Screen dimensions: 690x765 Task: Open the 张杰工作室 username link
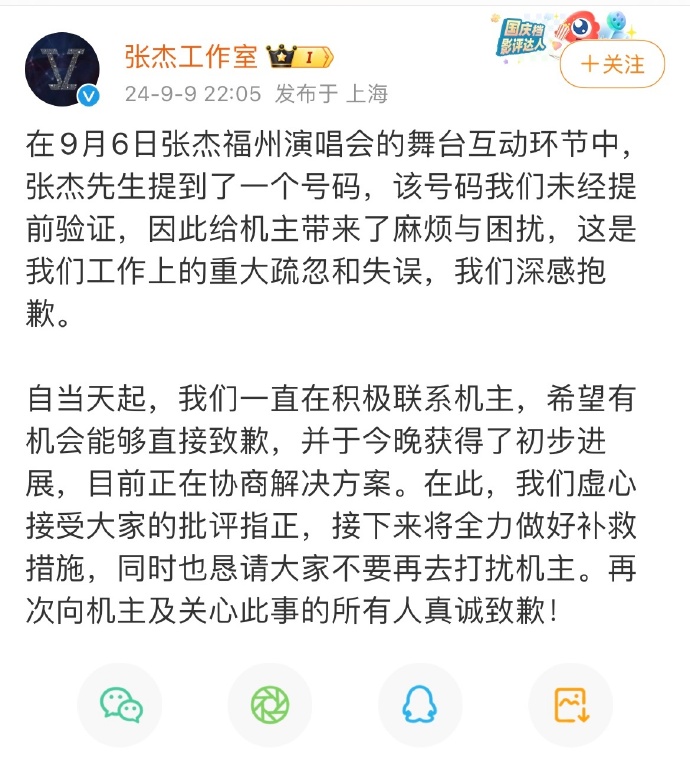coord(190,57)
